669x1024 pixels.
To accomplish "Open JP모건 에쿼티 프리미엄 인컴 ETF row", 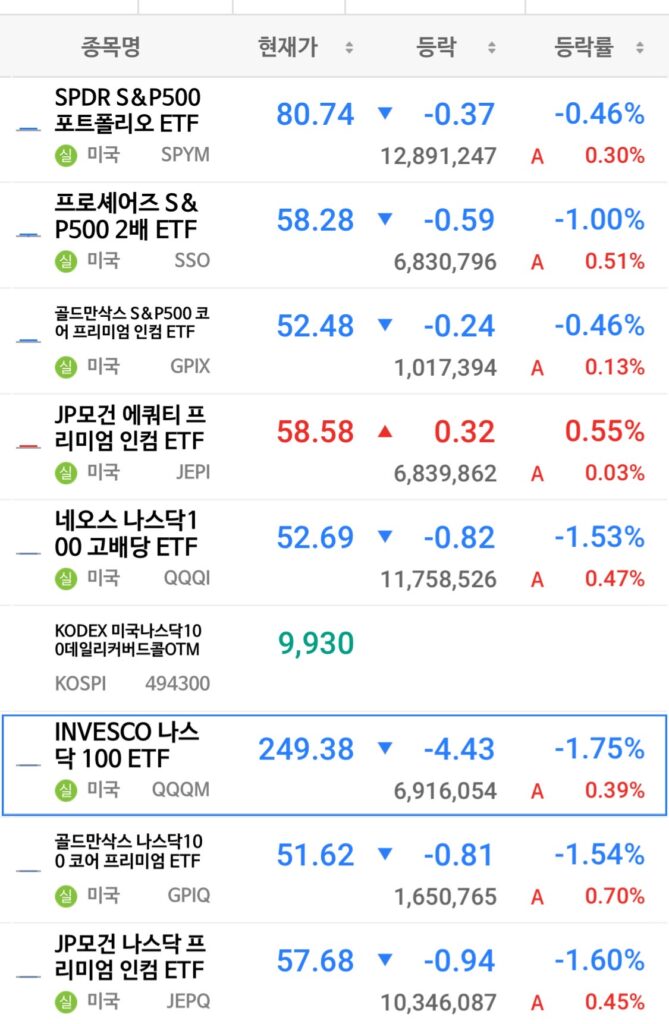I will pyautogui.click(x=130, y=428).
